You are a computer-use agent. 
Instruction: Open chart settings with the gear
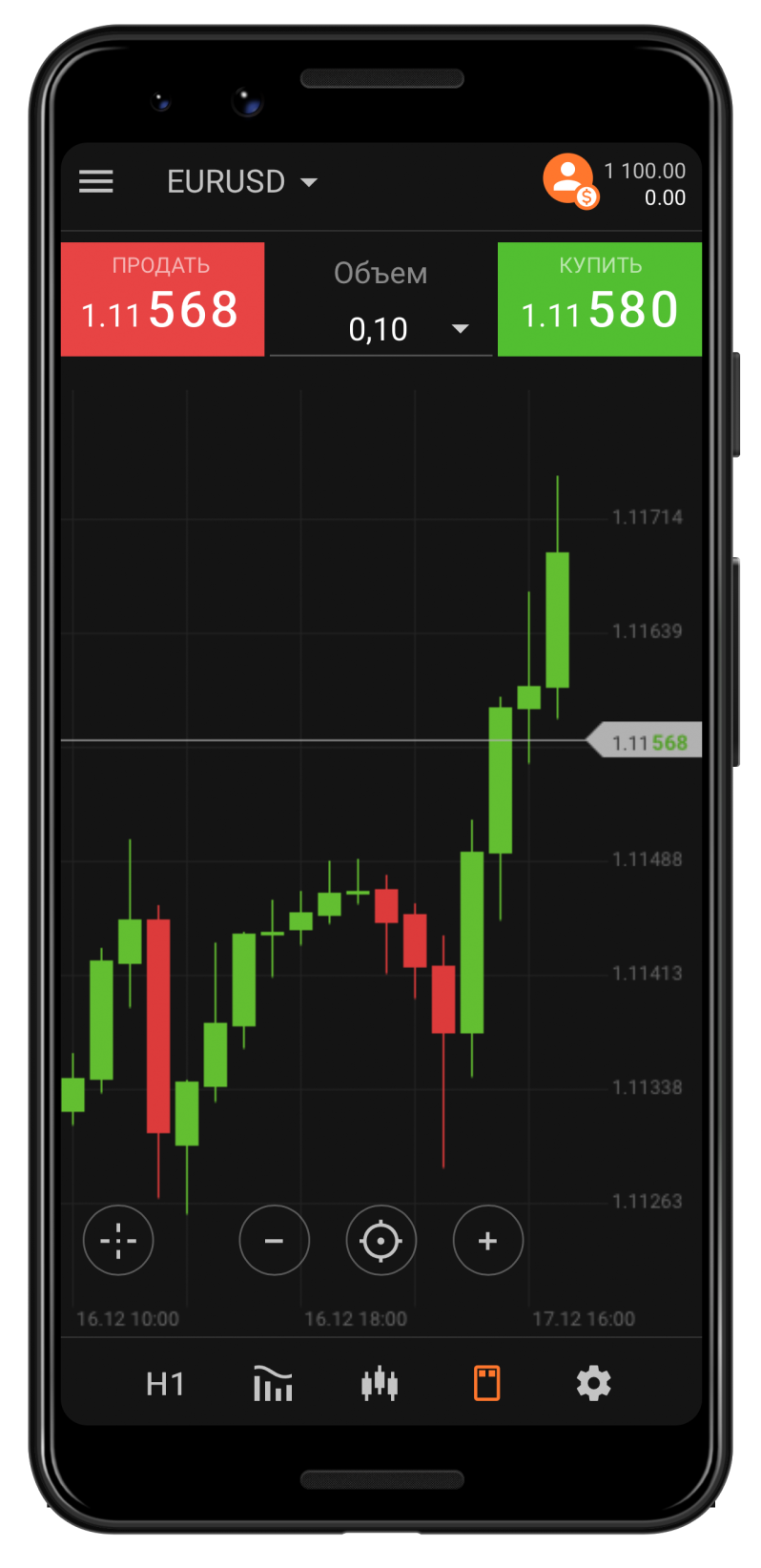[x=593, y=1384]
